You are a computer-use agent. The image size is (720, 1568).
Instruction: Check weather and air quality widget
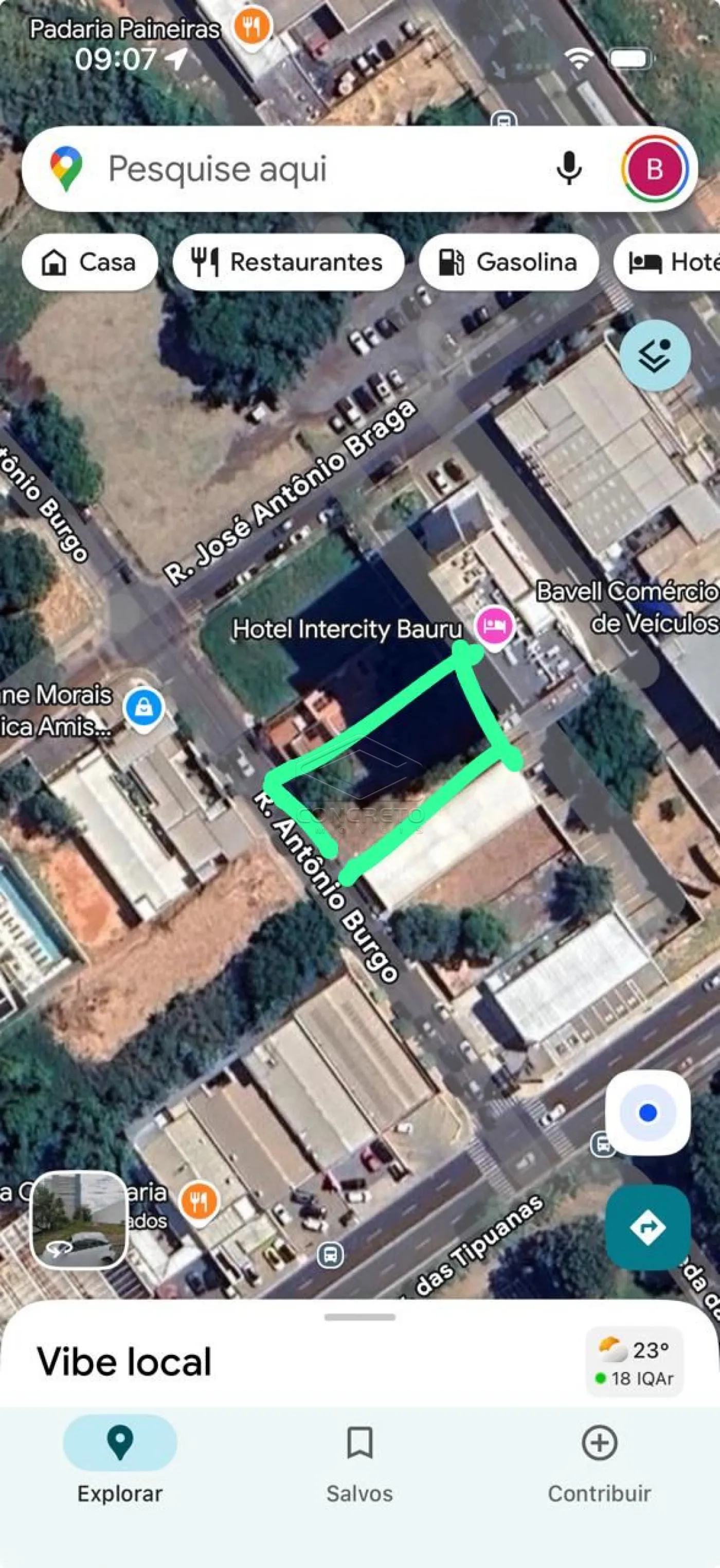635,1362
